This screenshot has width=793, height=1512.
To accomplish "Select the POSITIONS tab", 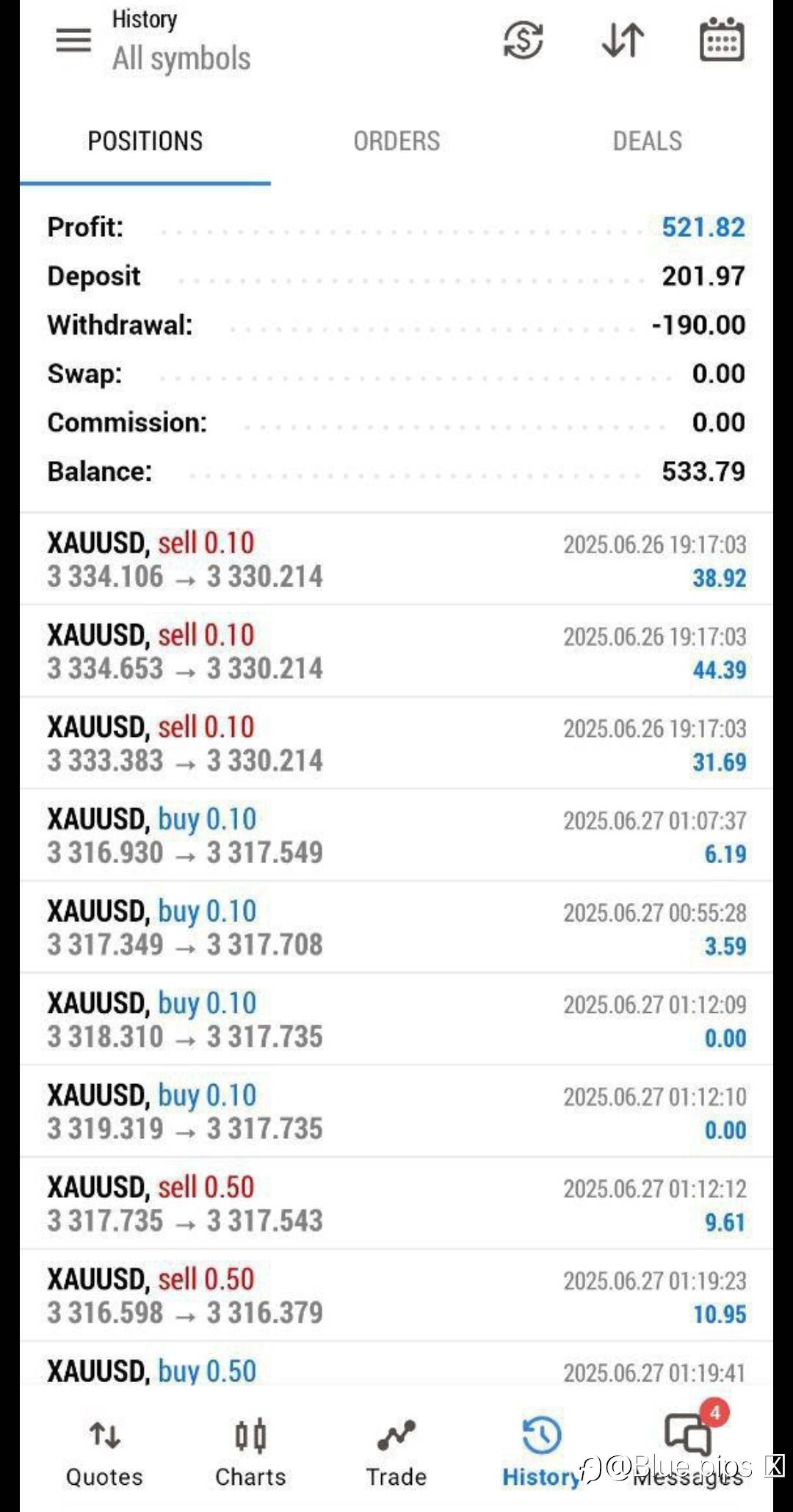I will pos(145,141).
